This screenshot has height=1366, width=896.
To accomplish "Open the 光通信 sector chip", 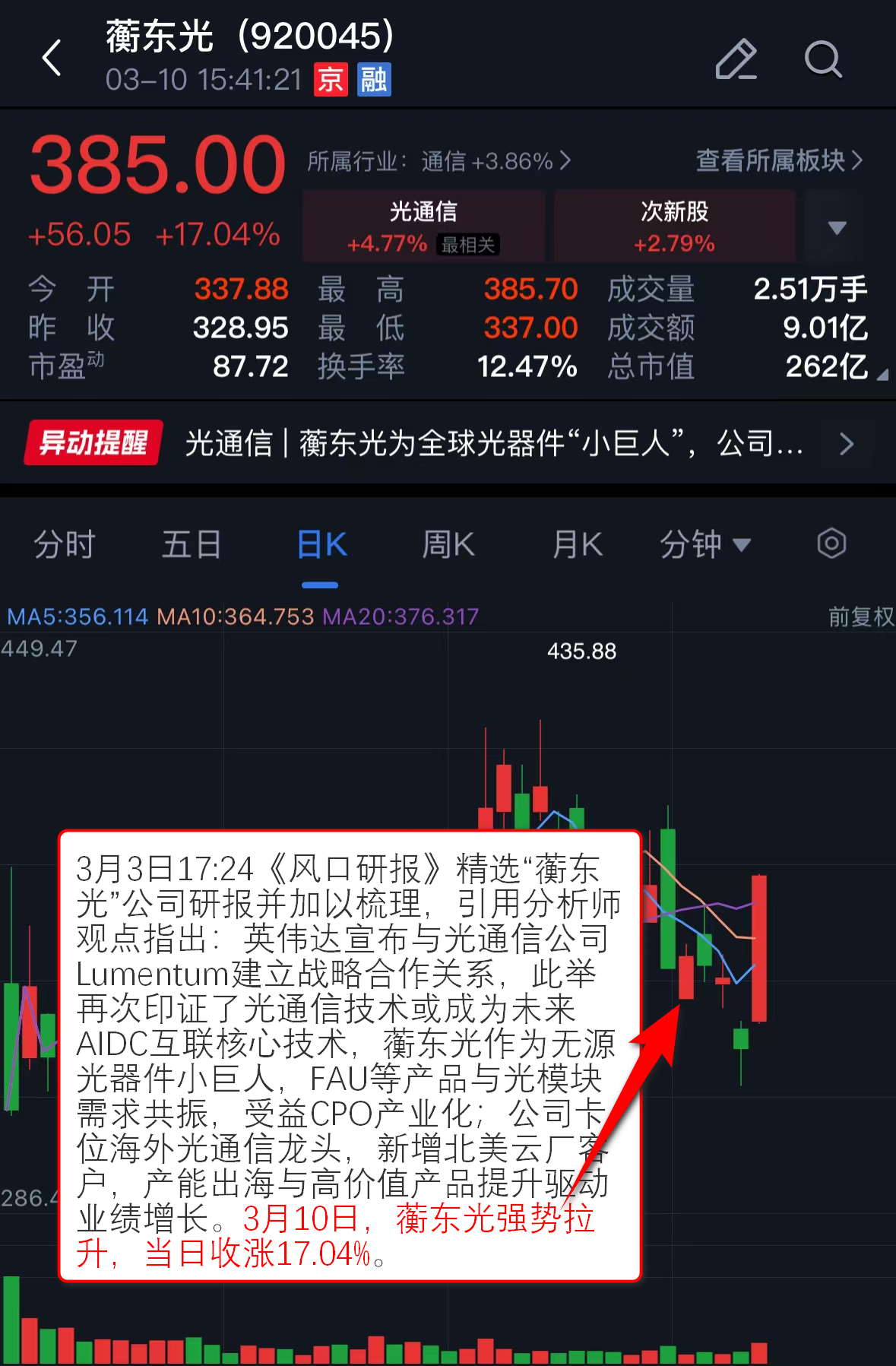I will (x=423, y=227).
